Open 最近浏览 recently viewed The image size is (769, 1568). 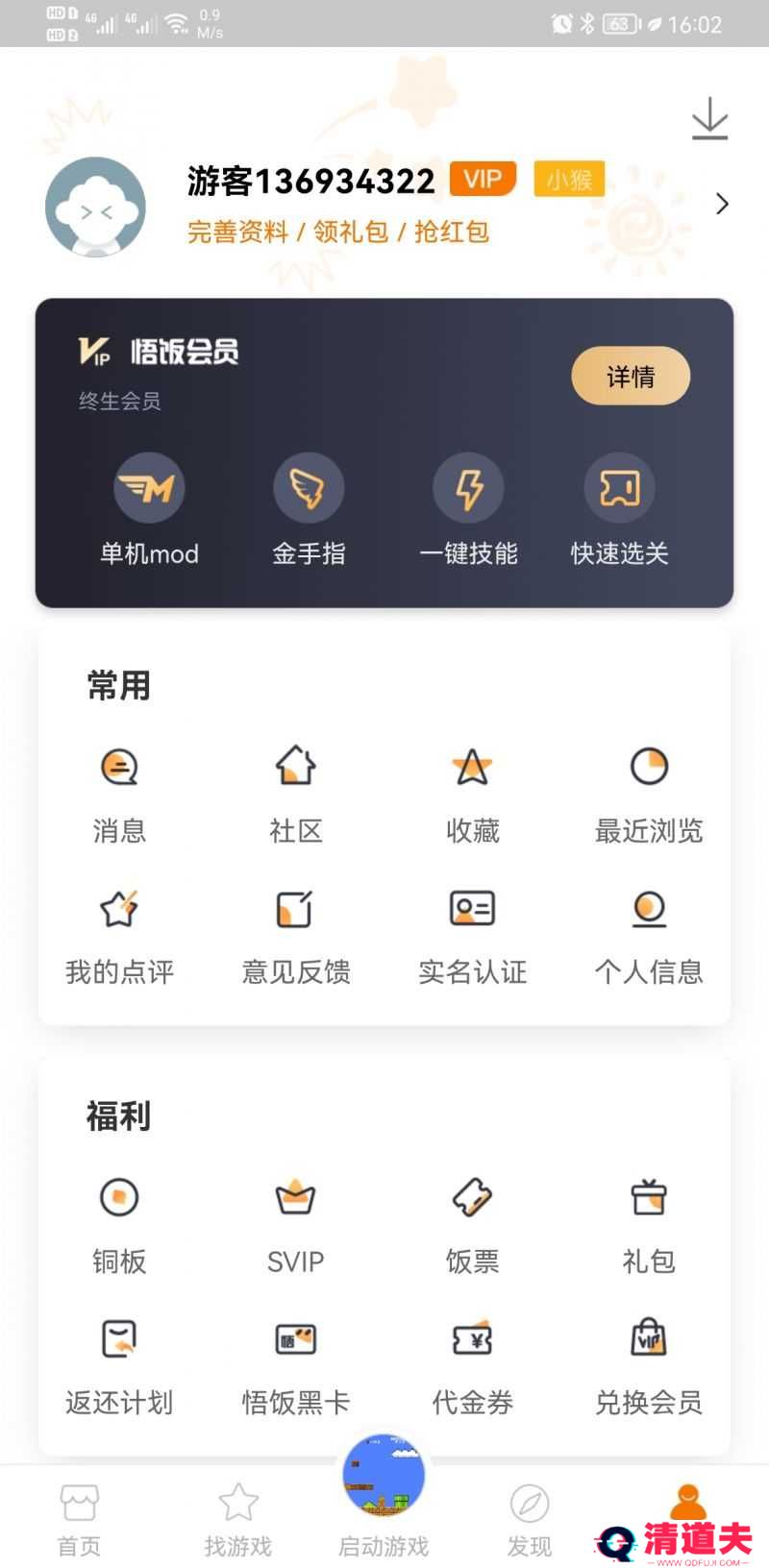pyautogui.click(x=649, y=793)
